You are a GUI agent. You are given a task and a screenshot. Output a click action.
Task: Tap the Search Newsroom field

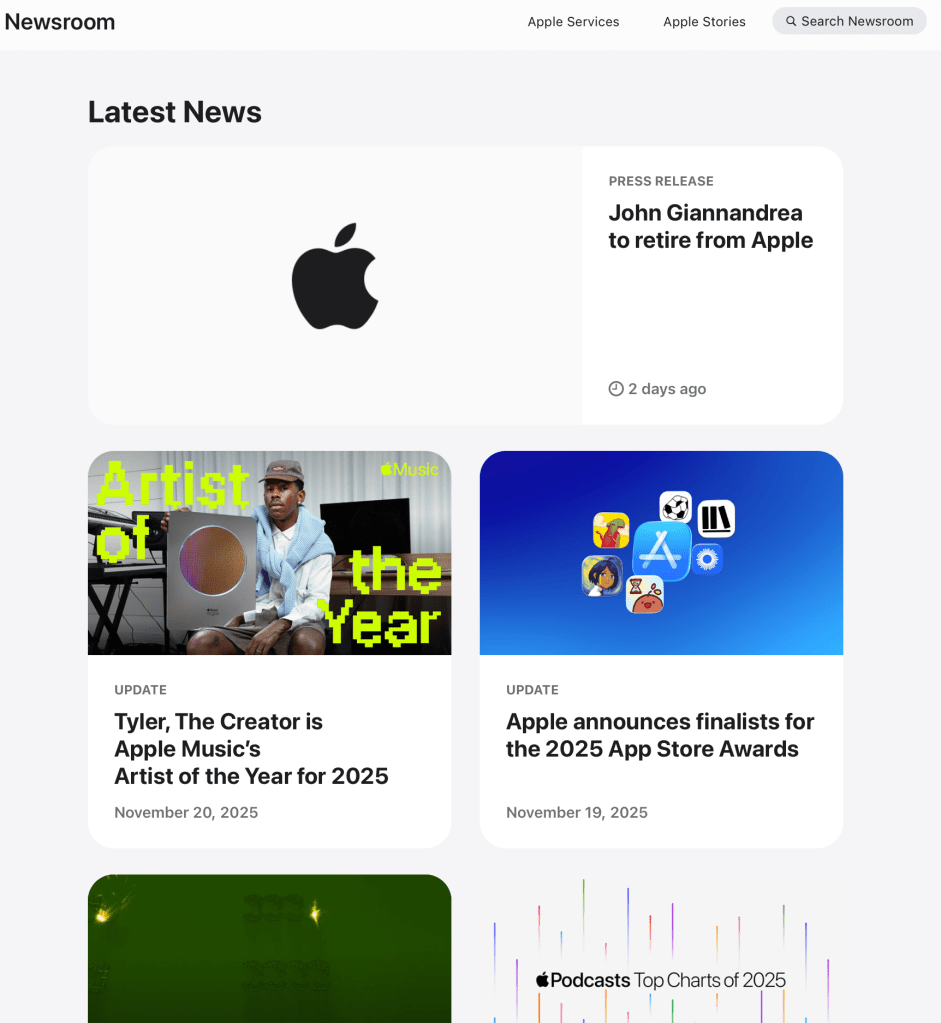pyautogui.click(x=850, y=21)
